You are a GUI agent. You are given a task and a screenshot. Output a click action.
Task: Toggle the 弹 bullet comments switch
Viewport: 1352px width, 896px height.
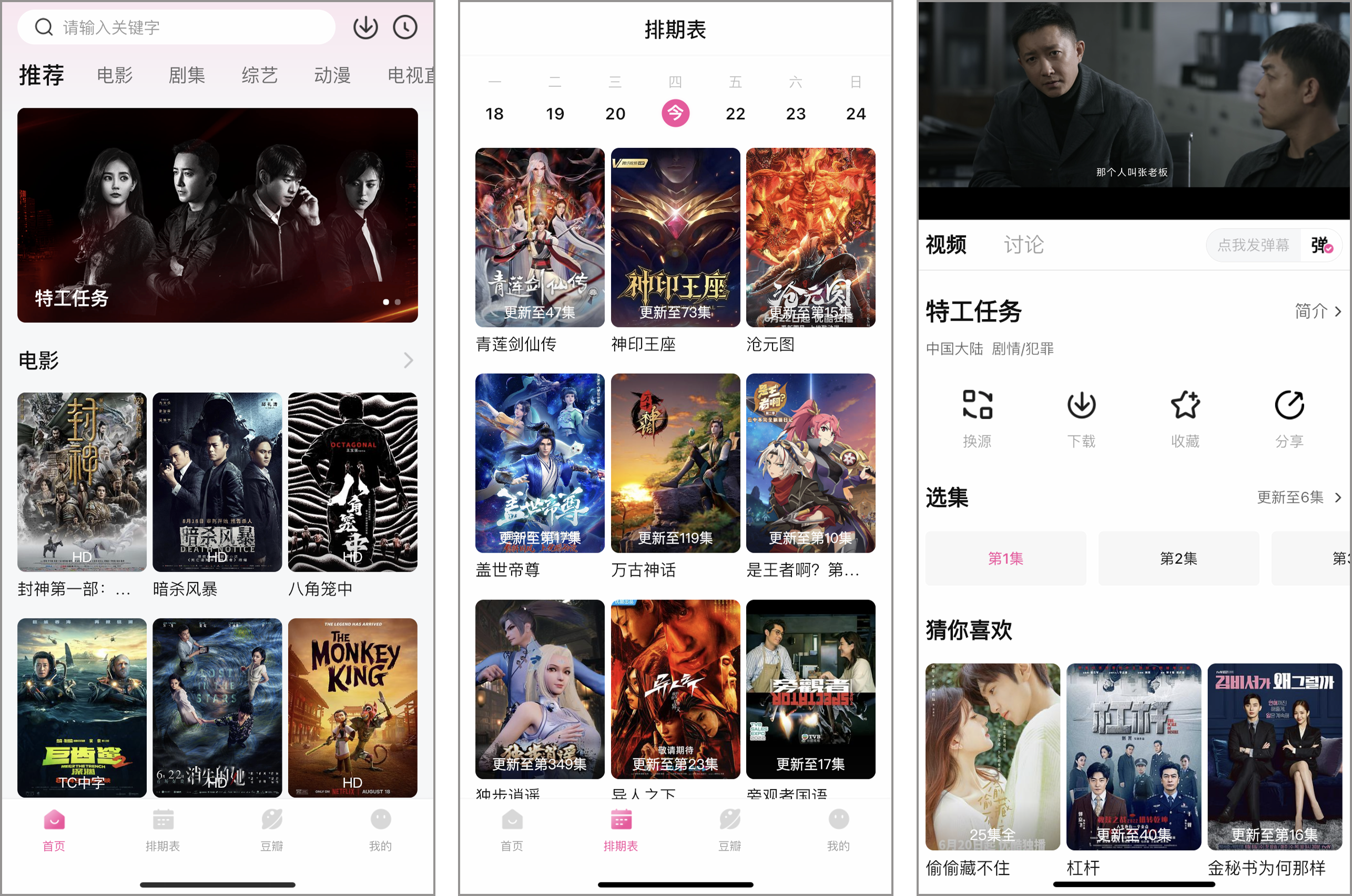coord(1321,245)
